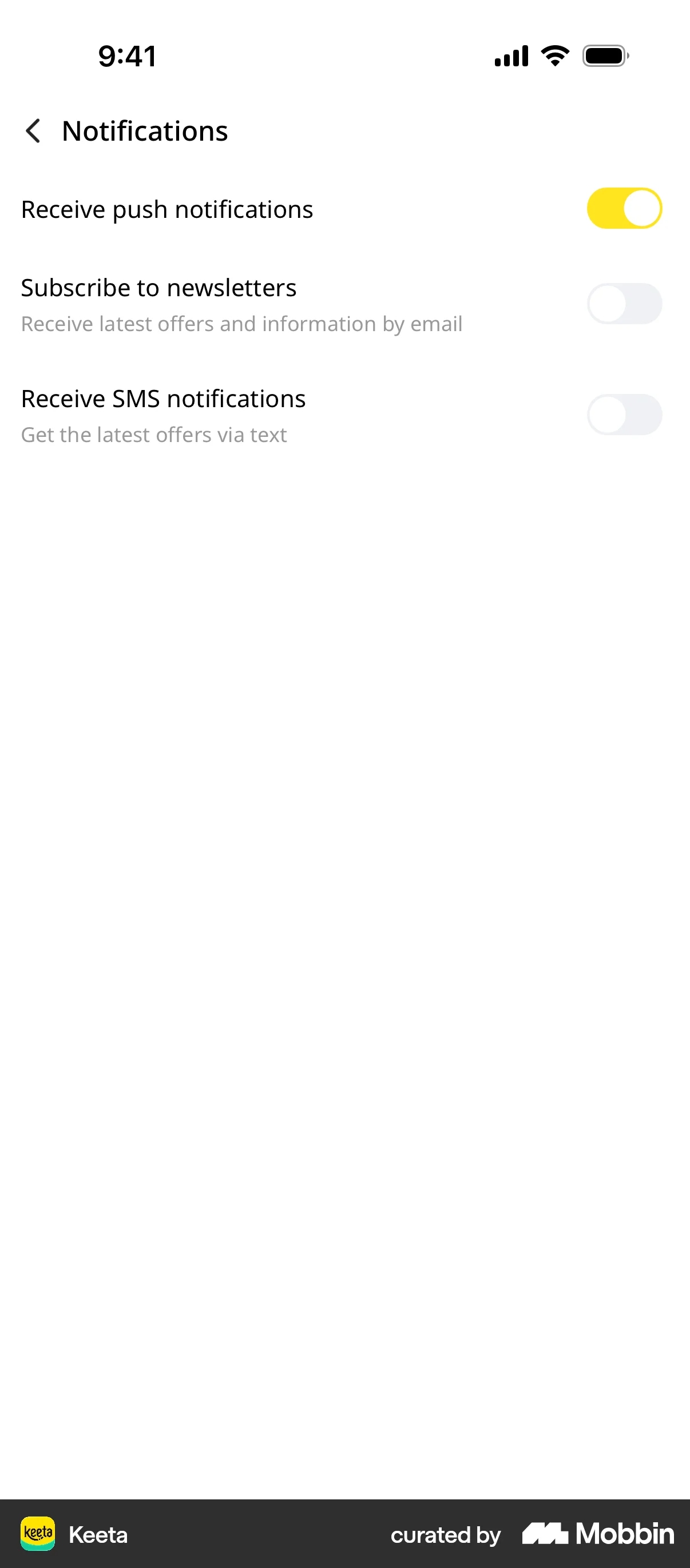This screenshot has height=1568, width=690.
Task: Enable Subscribe to newsletters switch
Action: [x=624, y=304]
